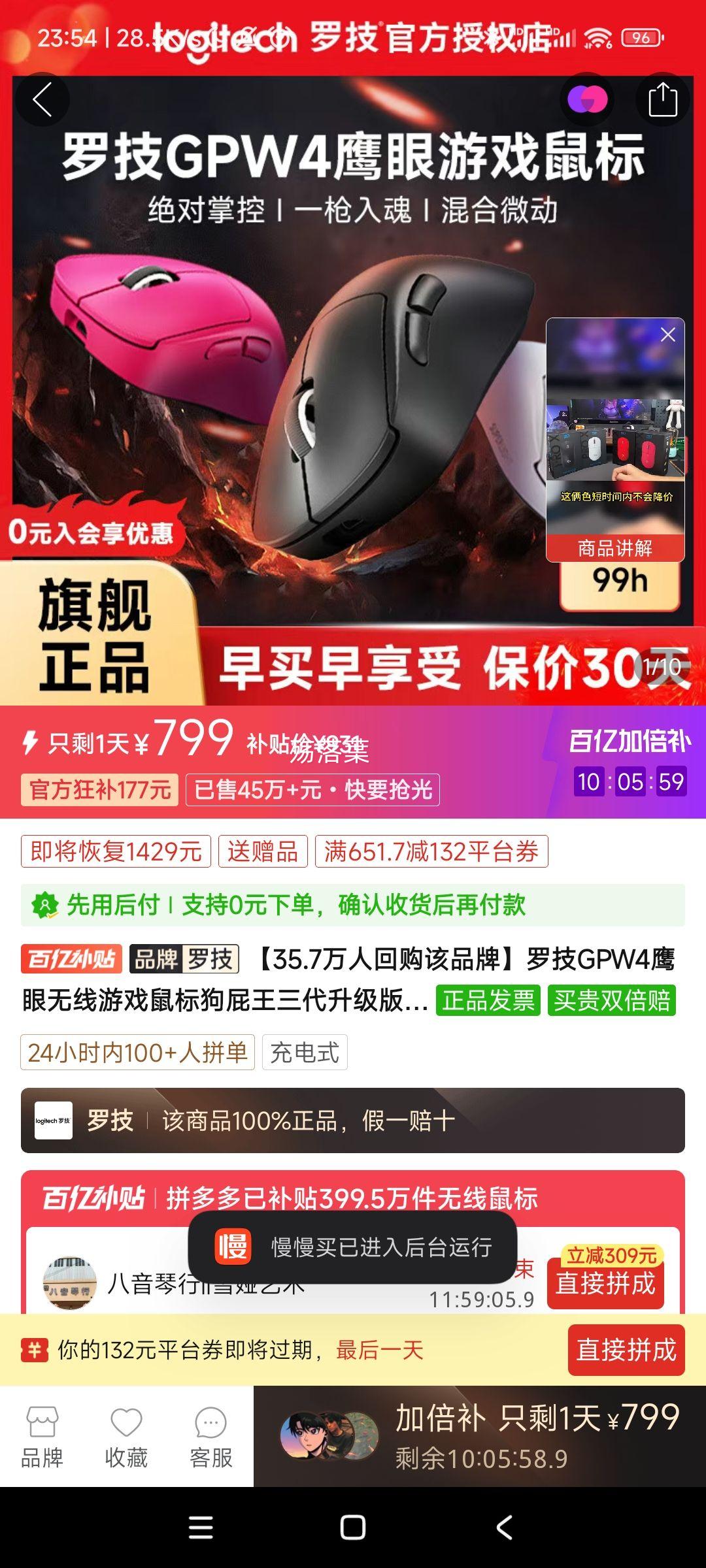Buy now with 加倍补 ¥799 button
This screenshot has width=706, height=1568.
(480, 1437)
